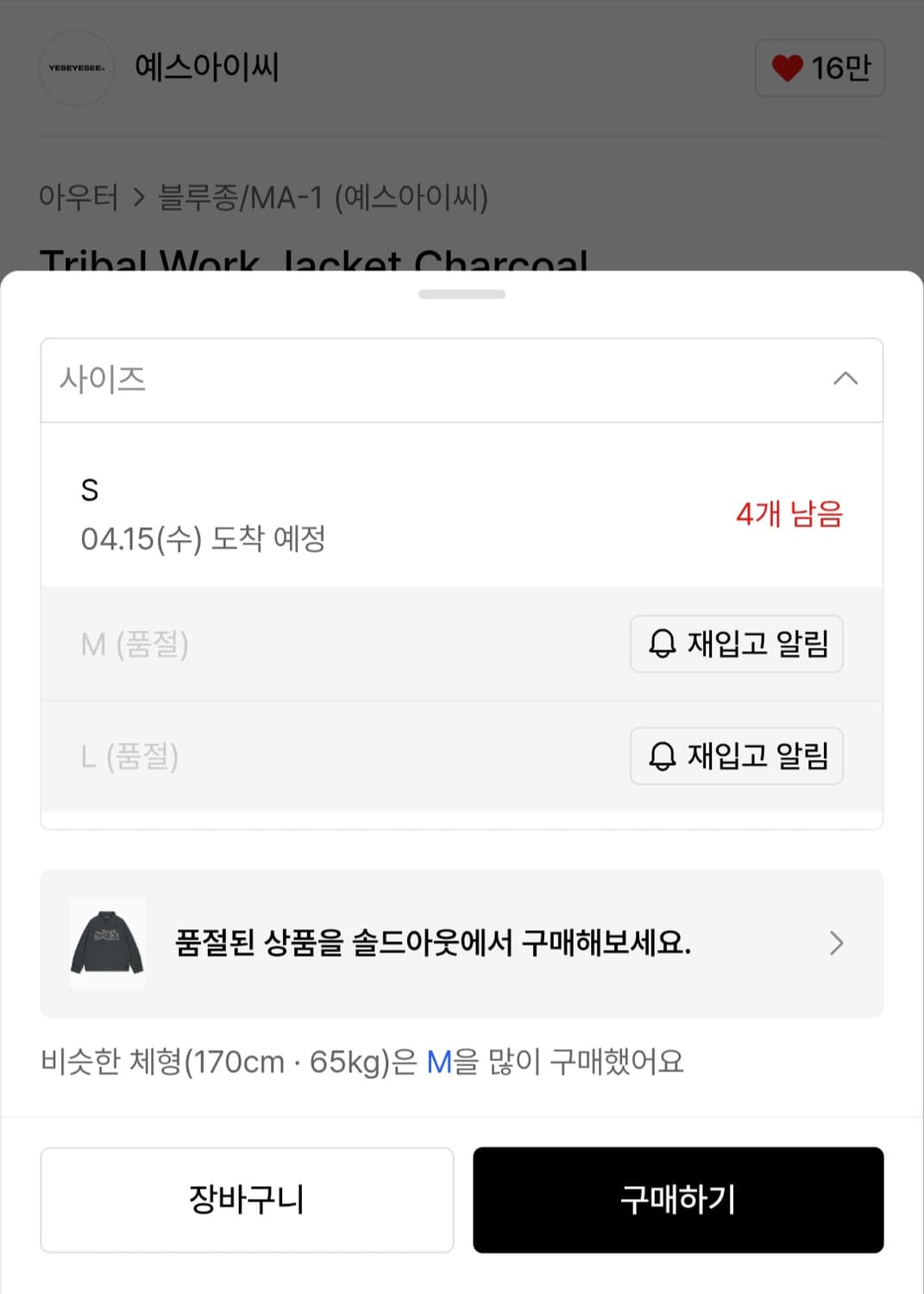The image size is (924, 1294).
Task: Click the YESEYESEE brand logo icon
Action: point(76,68)
